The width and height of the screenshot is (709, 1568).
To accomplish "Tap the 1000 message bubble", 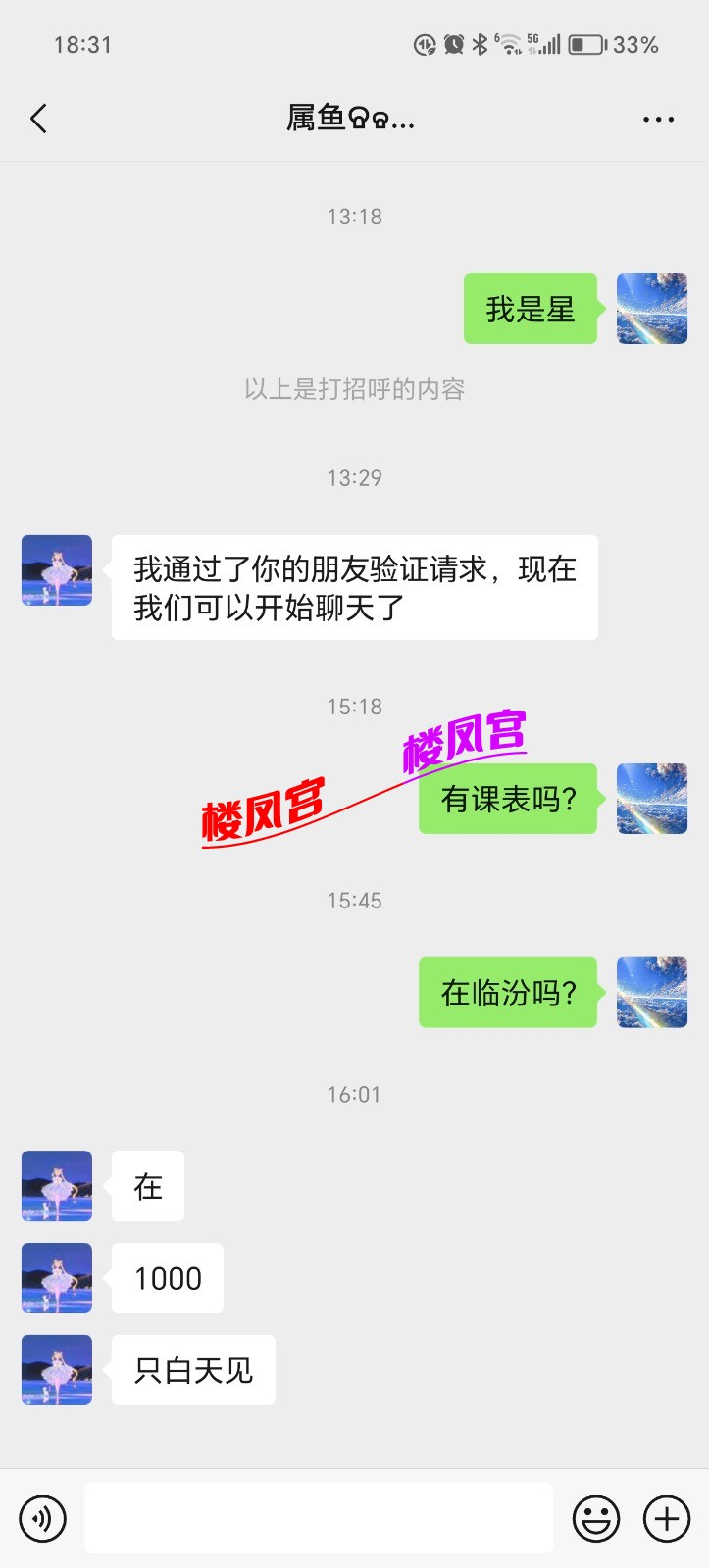I will [x=167, y=1278].
